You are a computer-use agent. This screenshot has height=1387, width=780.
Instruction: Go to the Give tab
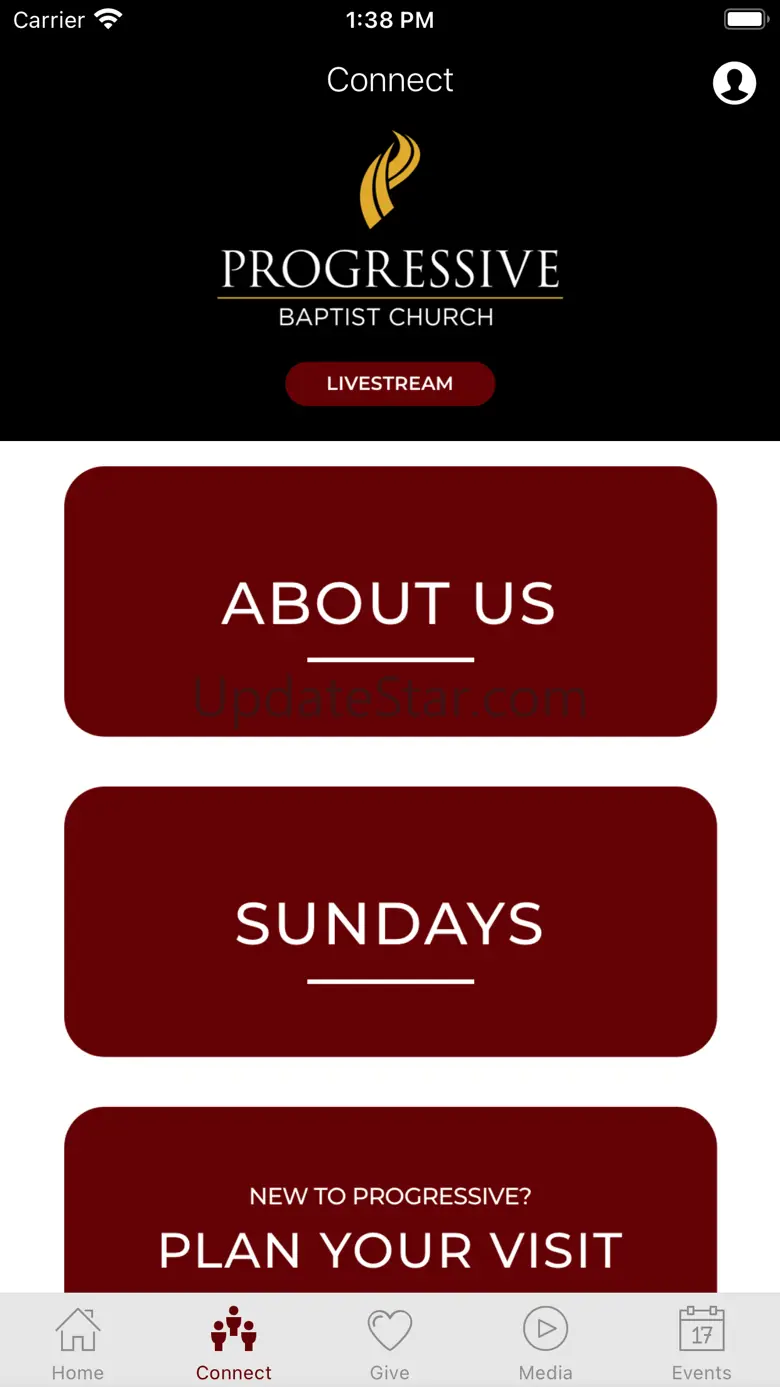point(390,1342)
